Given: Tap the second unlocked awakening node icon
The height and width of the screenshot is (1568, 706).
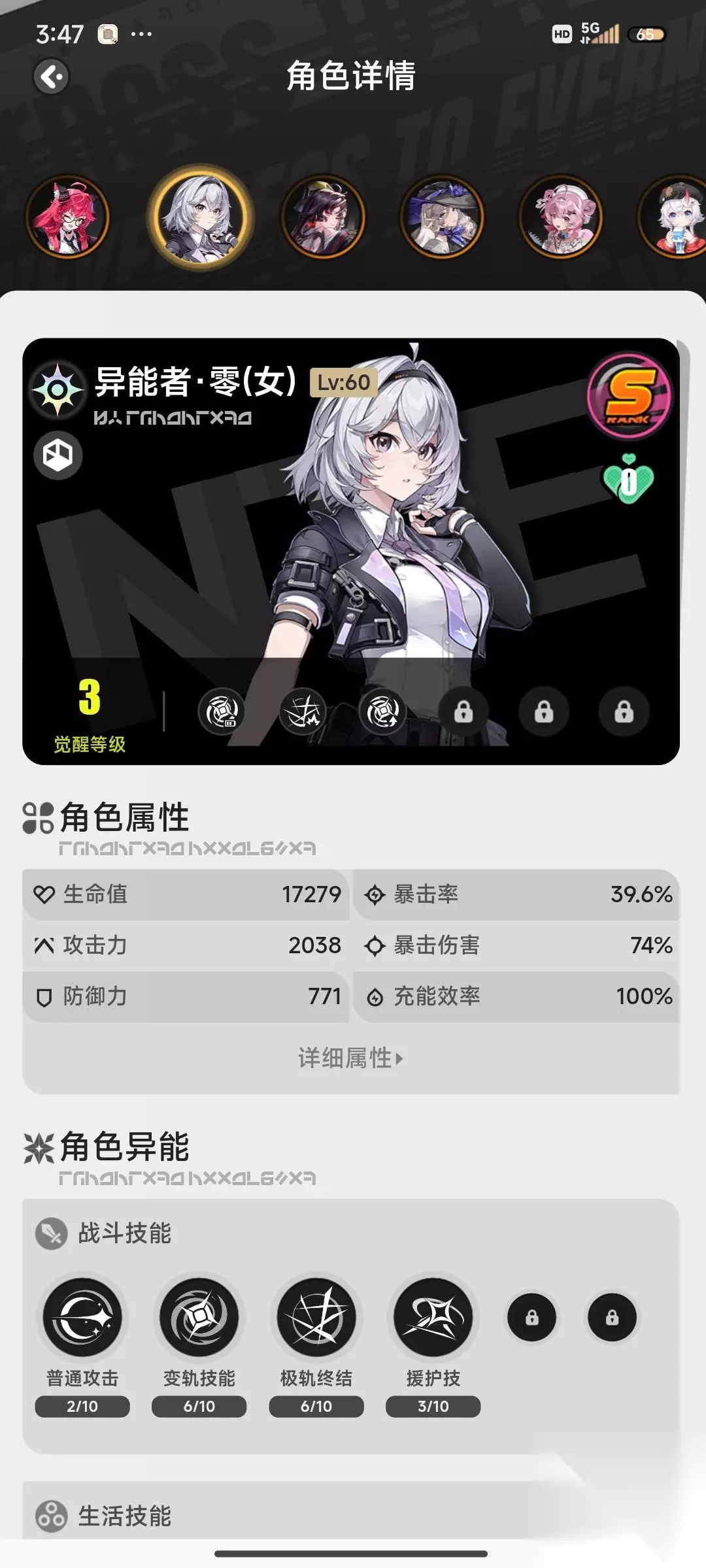Looking at the screenshot, I should (x=303, y=711).
